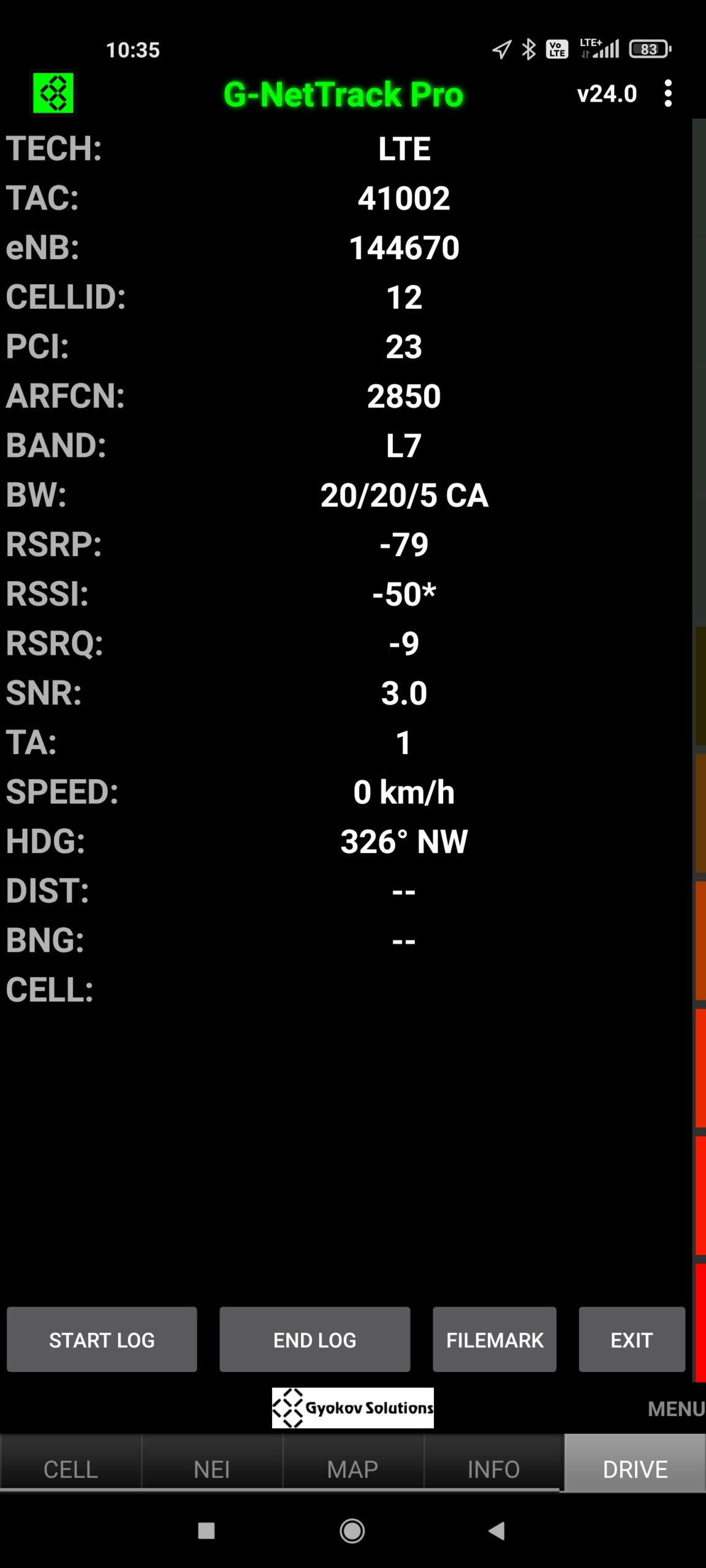Open the MAP tab
Viewport: 706px width, 1568px height.
352,1469
